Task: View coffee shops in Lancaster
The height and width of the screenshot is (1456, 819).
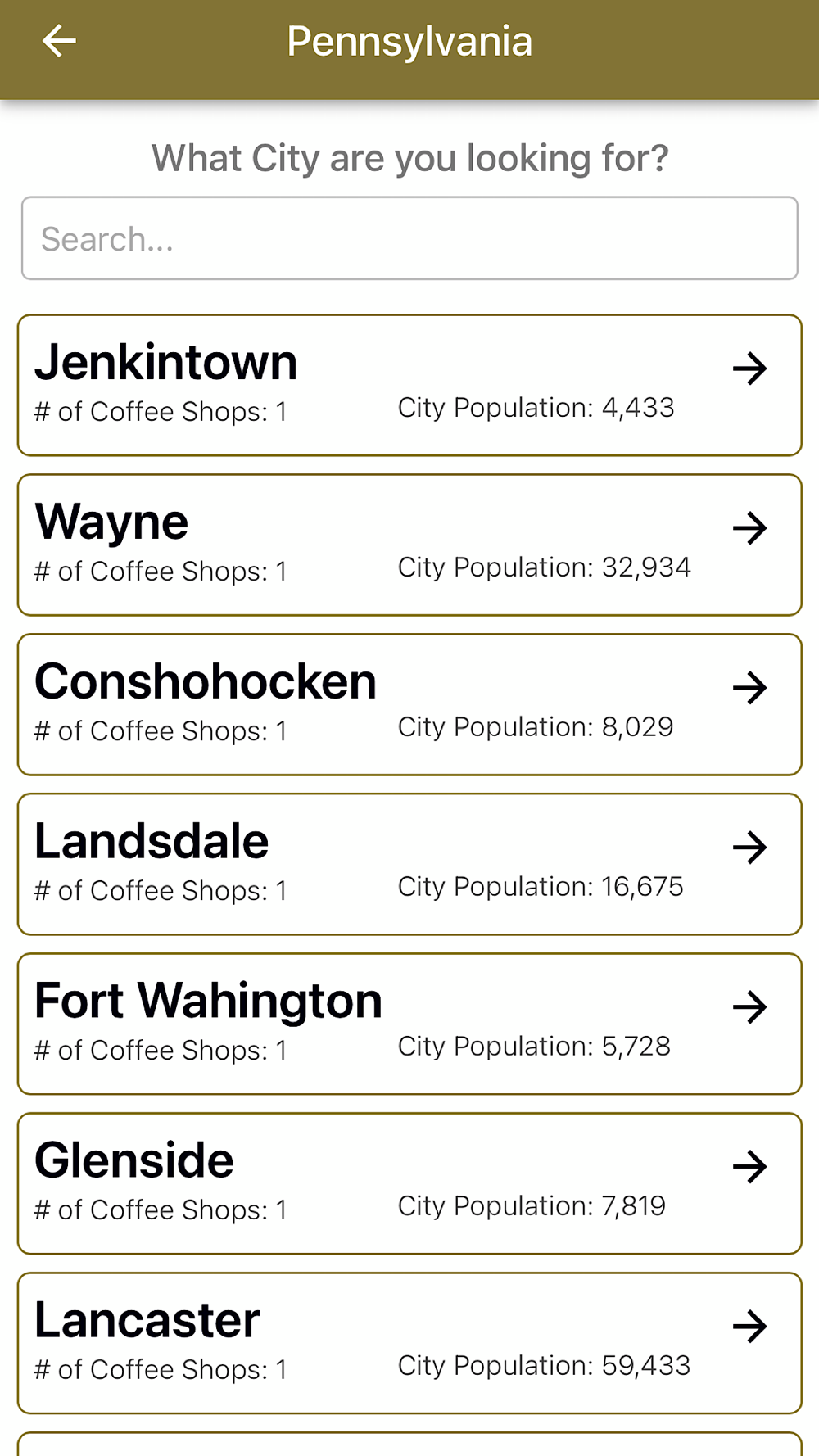Action: (409, 1343)
